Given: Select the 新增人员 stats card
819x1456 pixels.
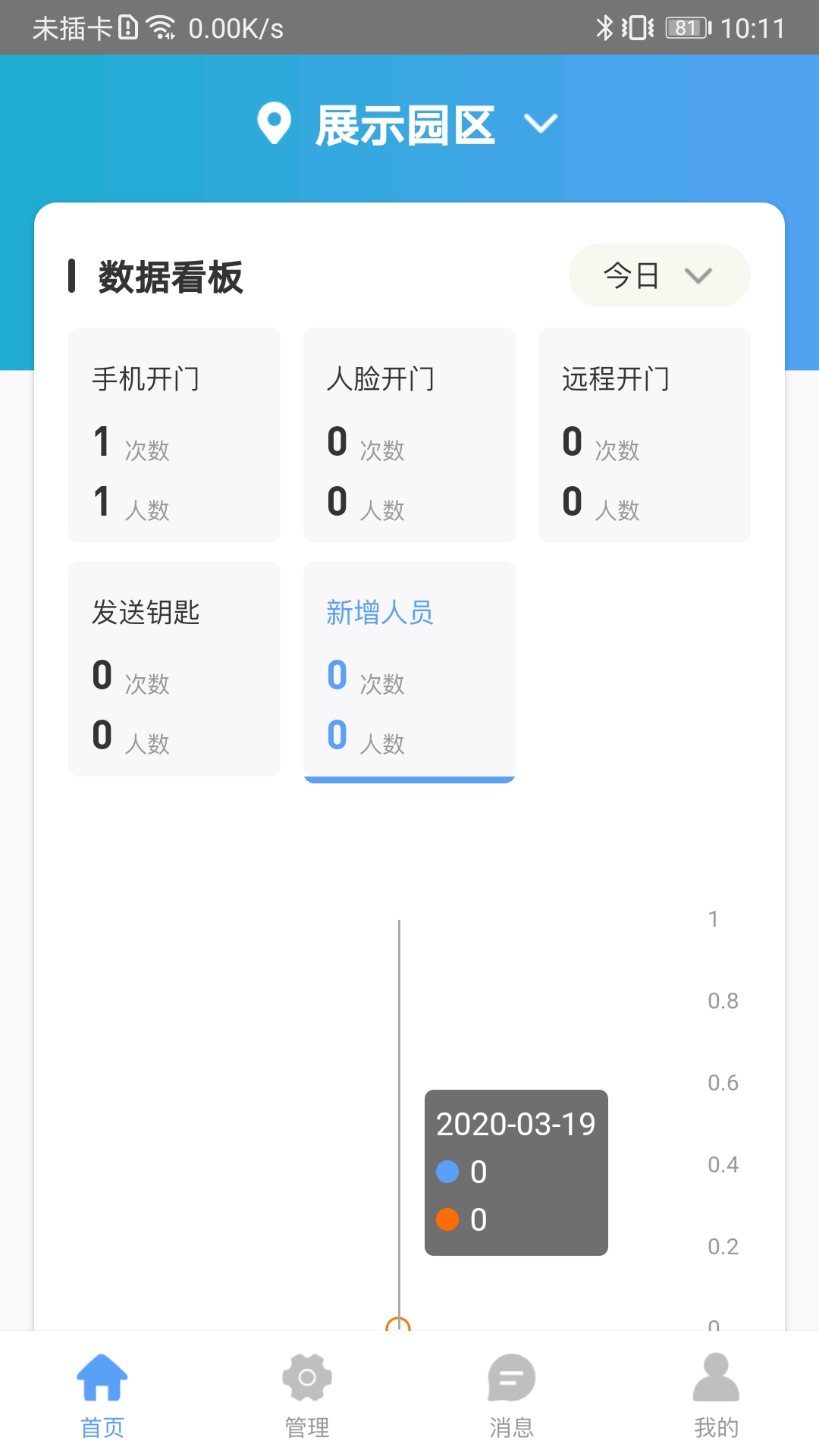Looking at the screenshot, I should 409,672.
